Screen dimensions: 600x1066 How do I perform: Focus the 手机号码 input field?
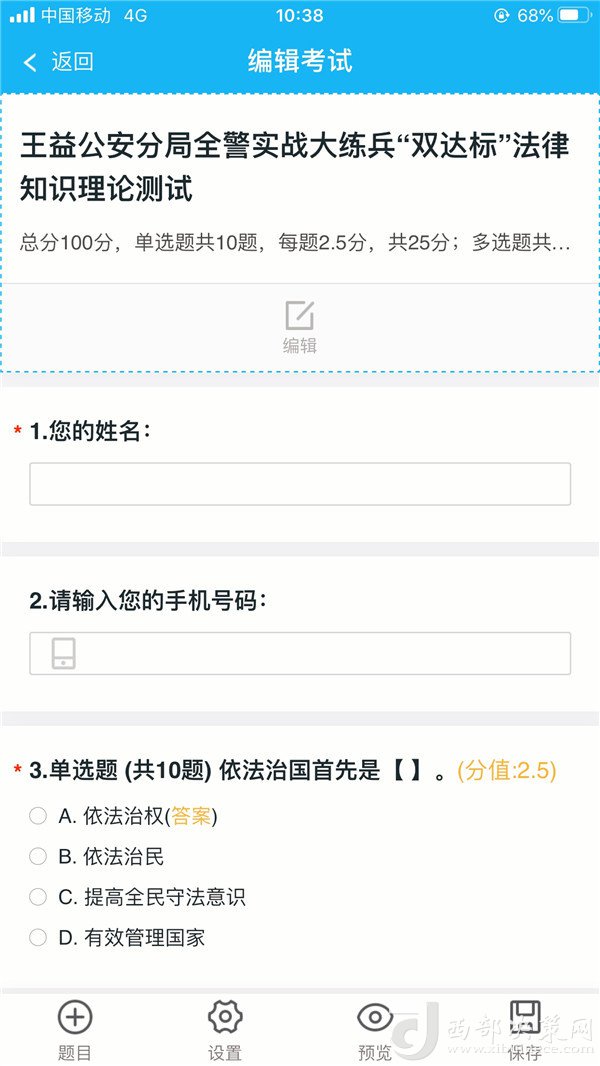(300, 653)
